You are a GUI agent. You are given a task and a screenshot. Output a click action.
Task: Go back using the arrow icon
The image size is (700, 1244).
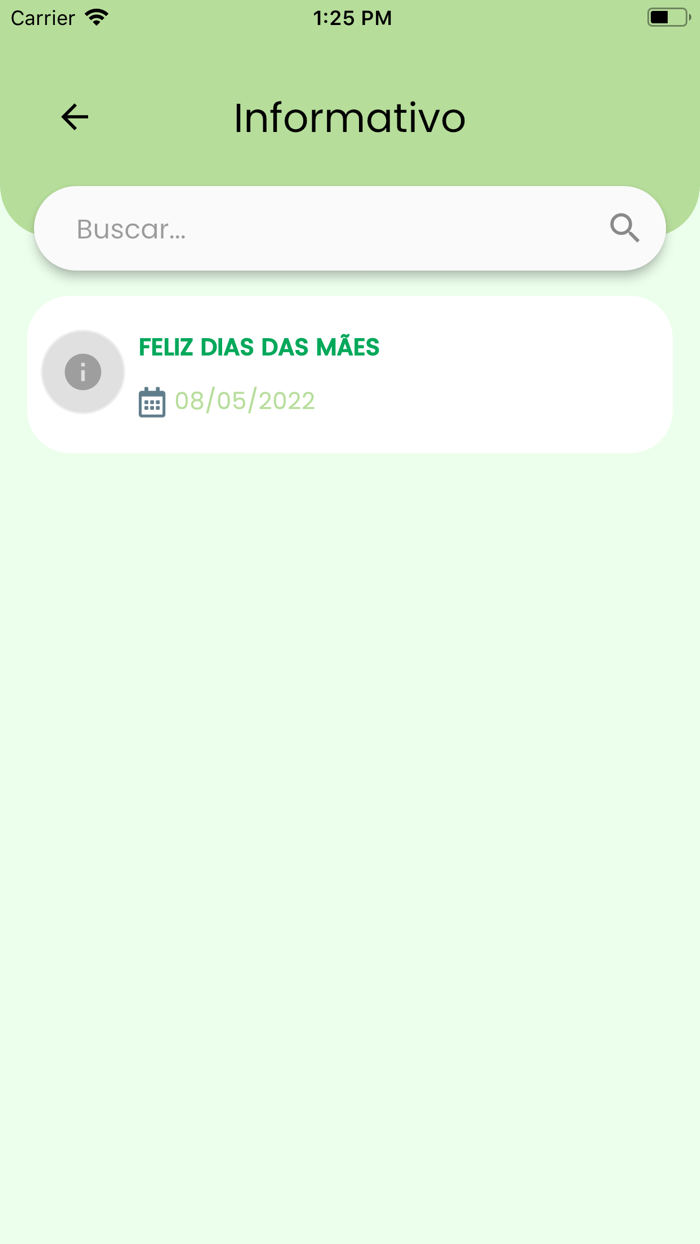pos(75,117)
